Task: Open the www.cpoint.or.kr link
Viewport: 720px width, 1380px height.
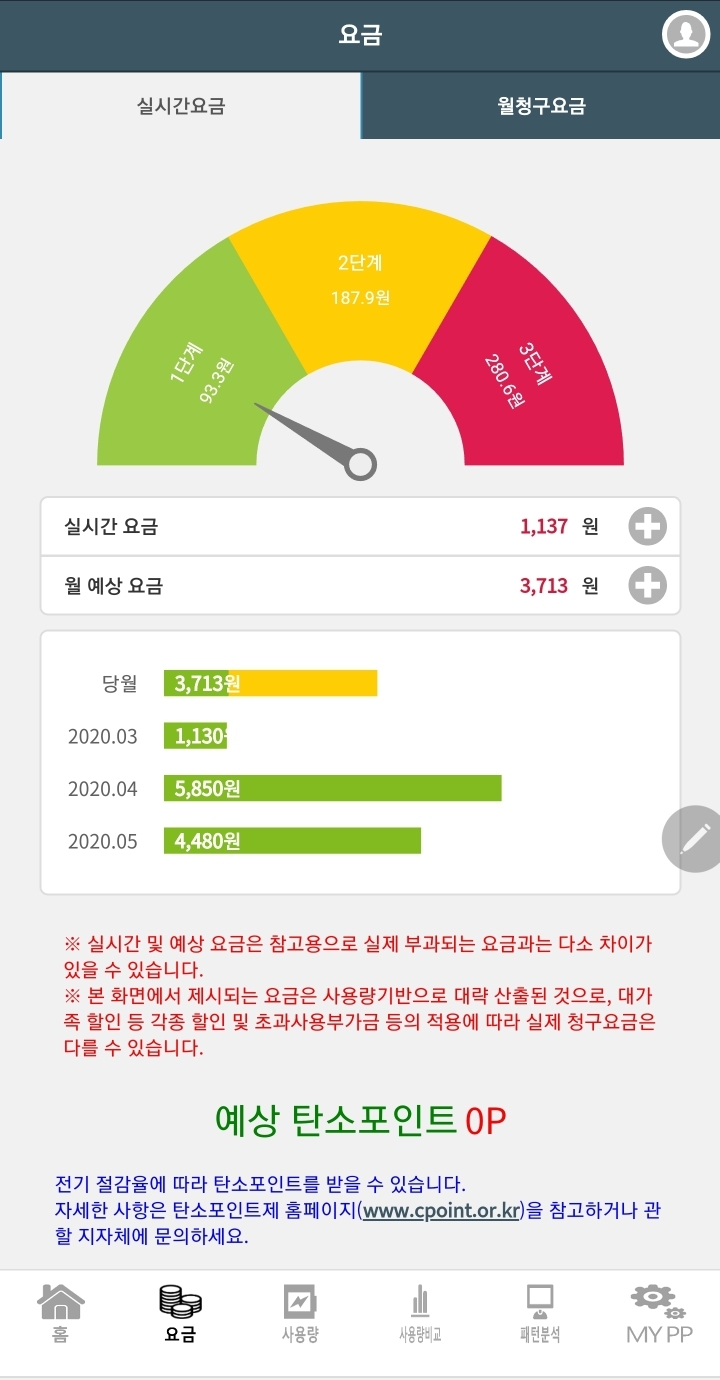Action: tap(442, 1211)
